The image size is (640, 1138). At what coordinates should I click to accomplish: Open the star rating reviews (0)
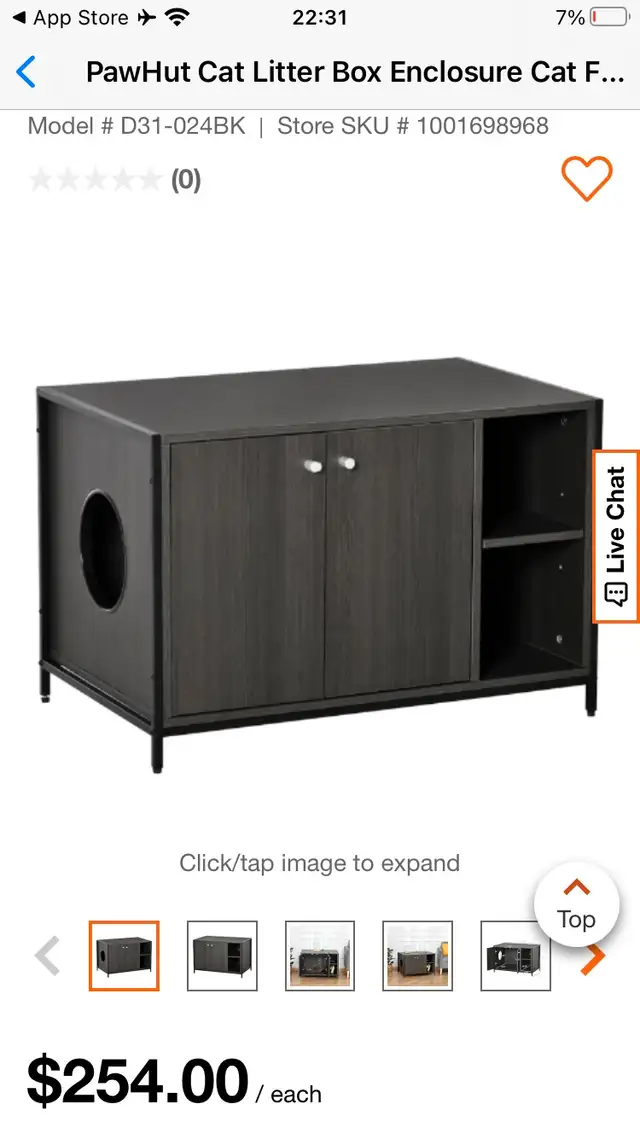pos(115,179)
